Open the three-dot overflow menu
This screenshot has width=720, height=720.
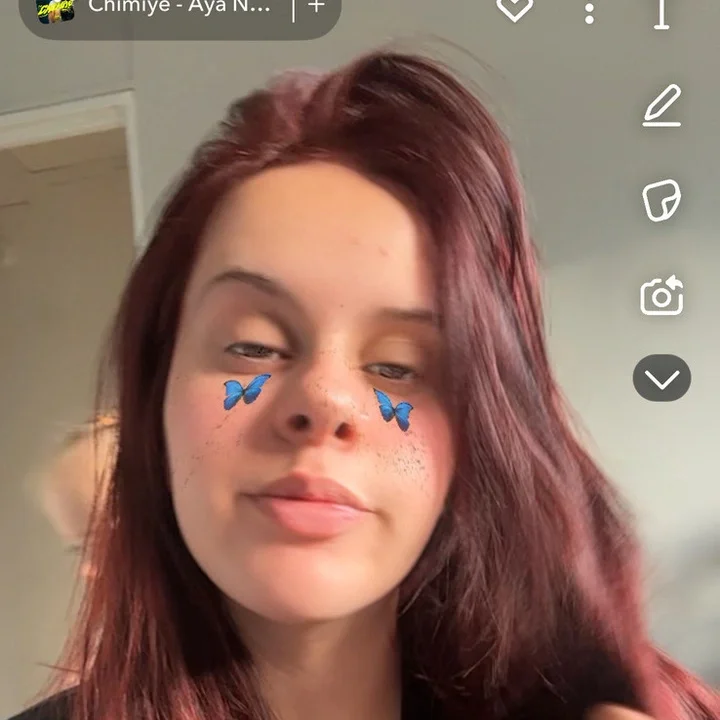tap(589, 12)
